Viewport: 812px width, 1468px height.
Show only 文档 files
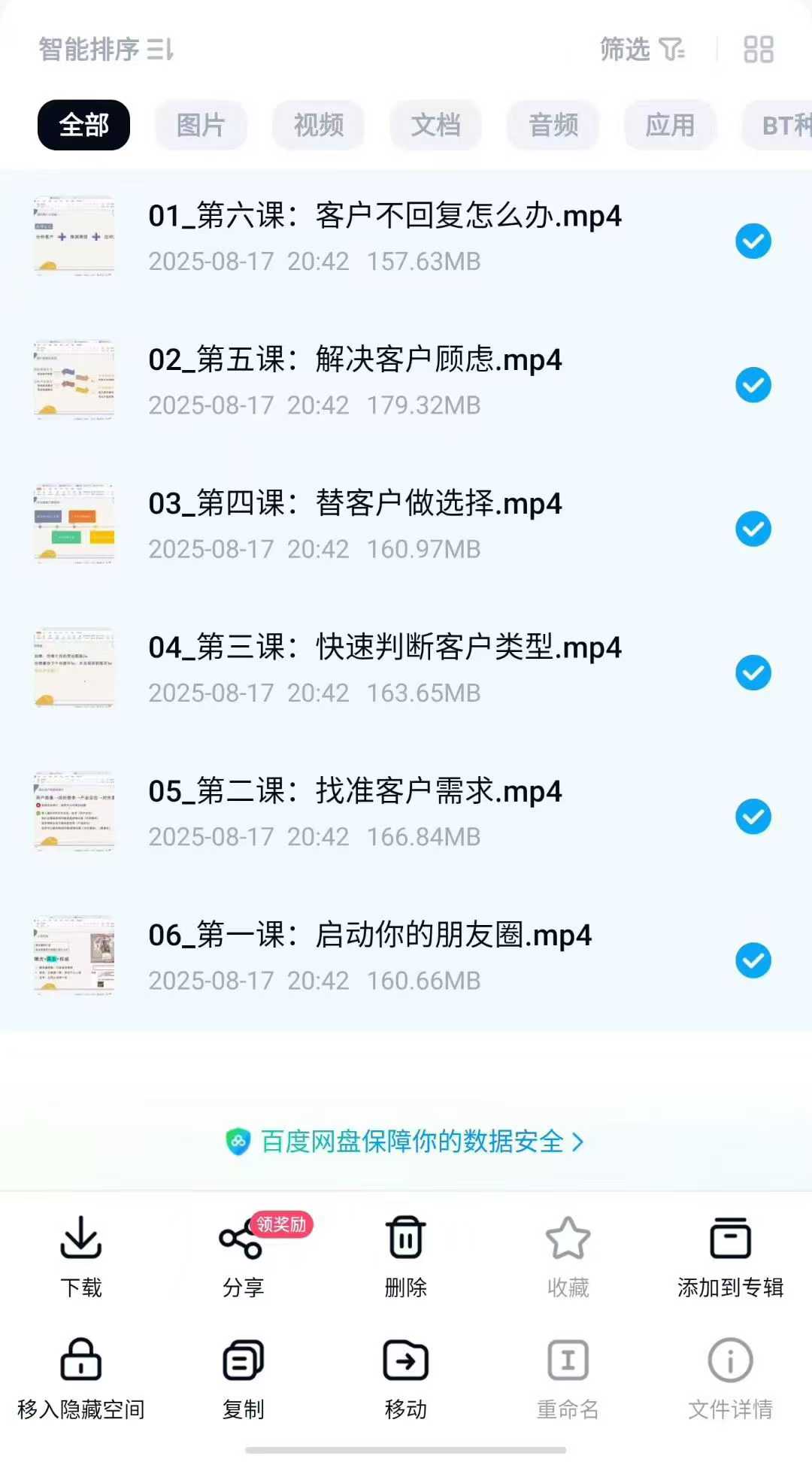tap(435, 125)
